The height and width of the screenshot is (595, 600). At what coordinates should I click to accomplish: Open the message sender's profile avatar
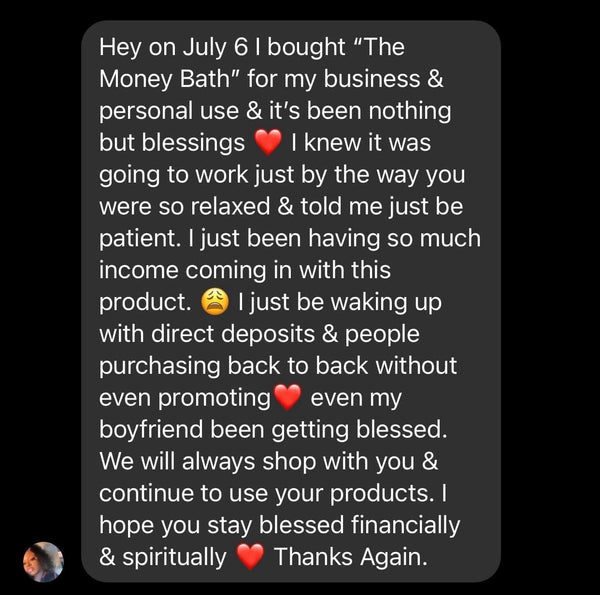(x=43, y=561)
